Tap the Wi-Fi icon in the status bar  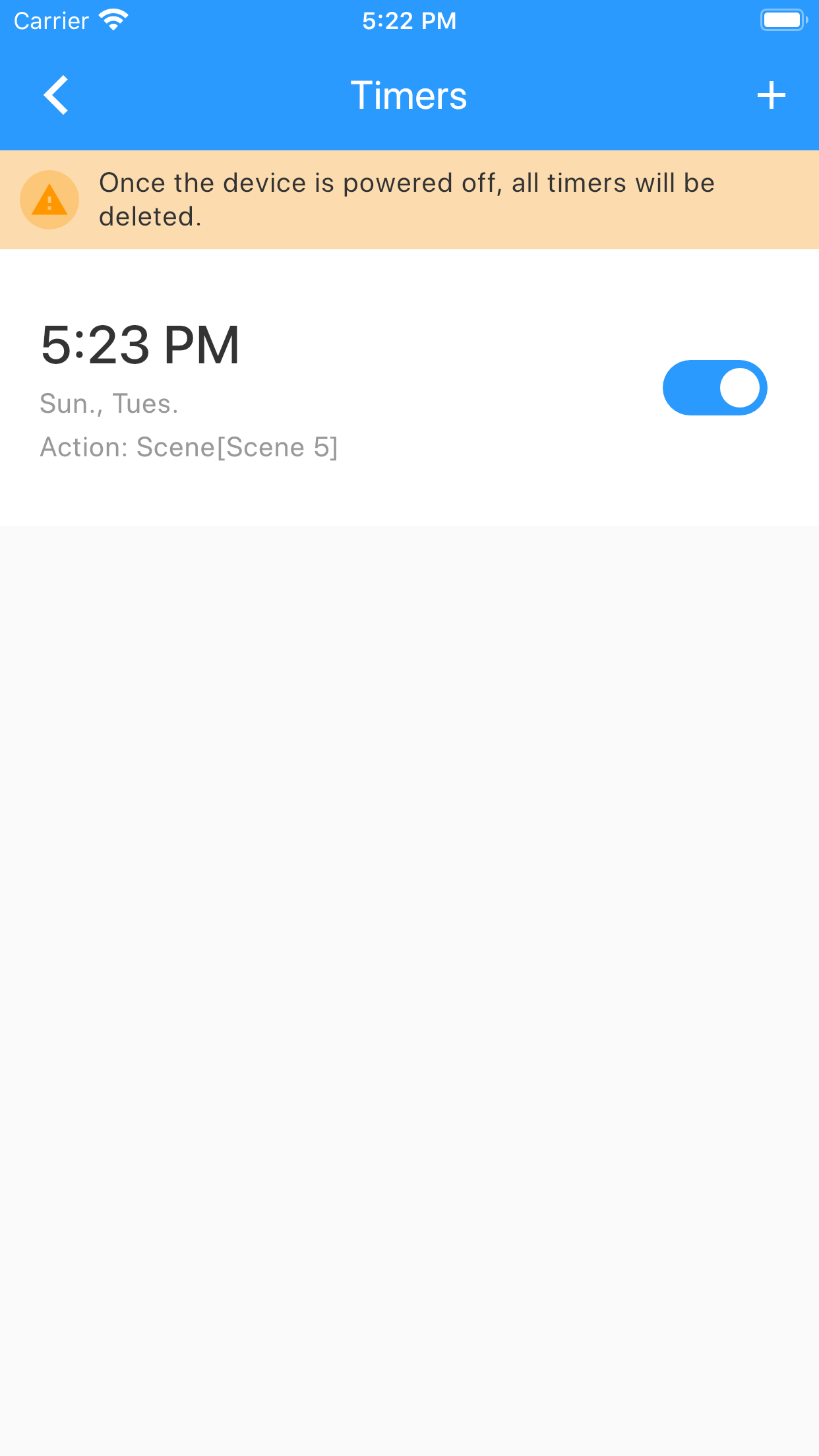113,19
